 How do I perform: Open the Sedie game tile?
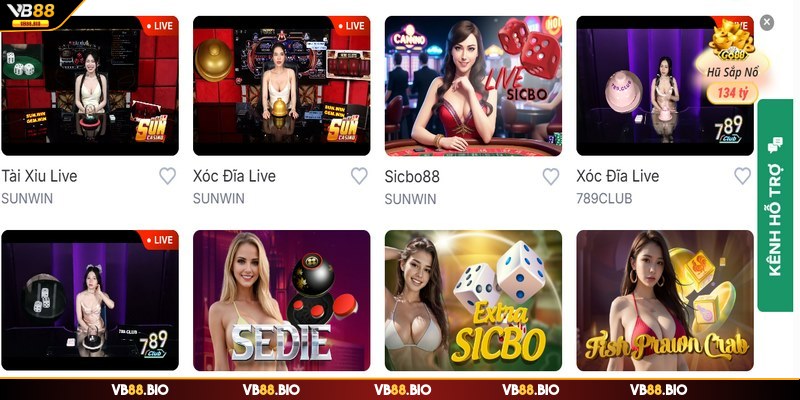pyautogui.click(x=281, y=300)
